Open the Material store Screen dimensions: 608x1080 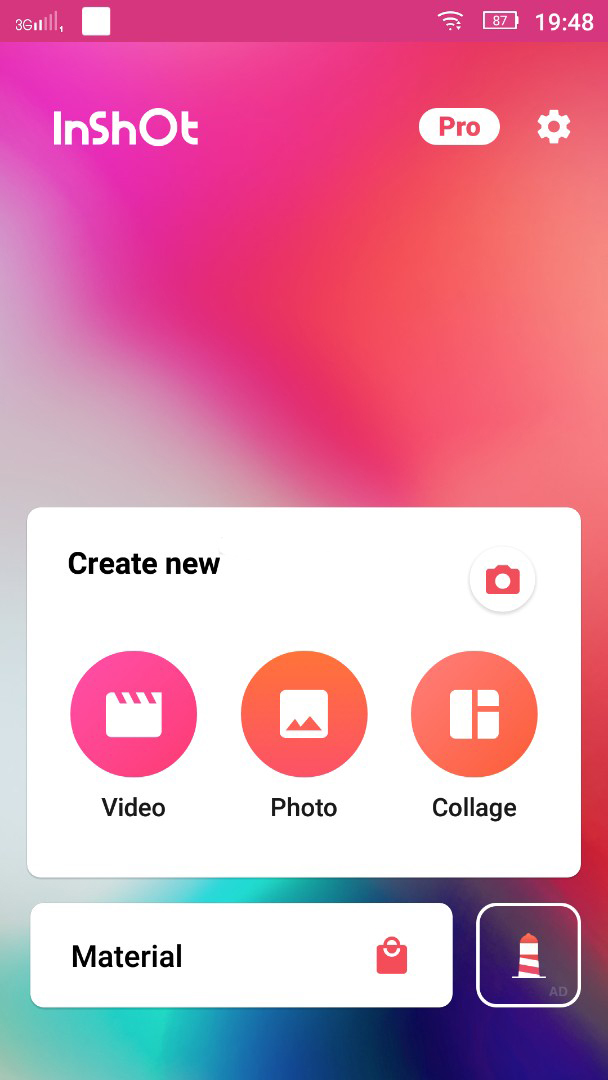point(241,955)
